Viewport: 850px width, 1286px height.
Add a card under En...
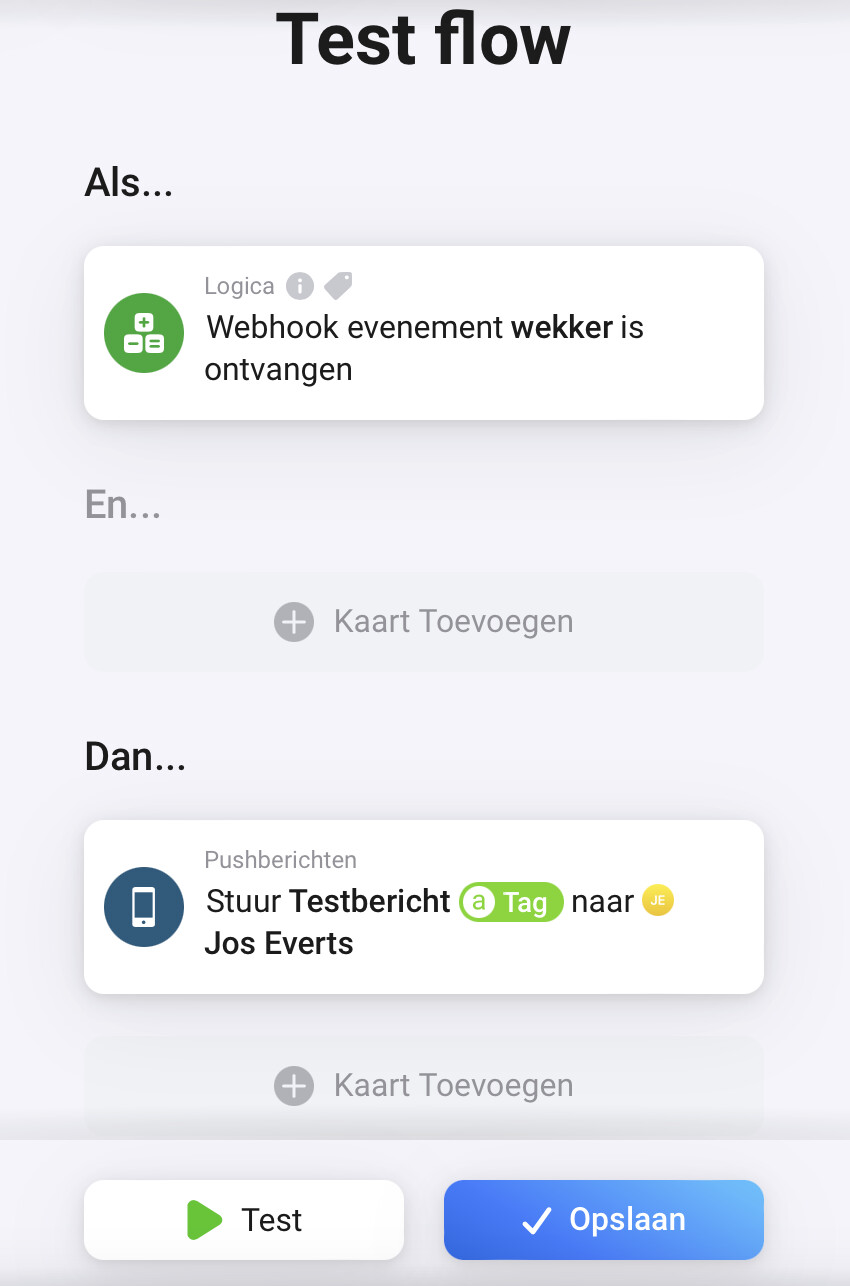[x=424, y=622]
